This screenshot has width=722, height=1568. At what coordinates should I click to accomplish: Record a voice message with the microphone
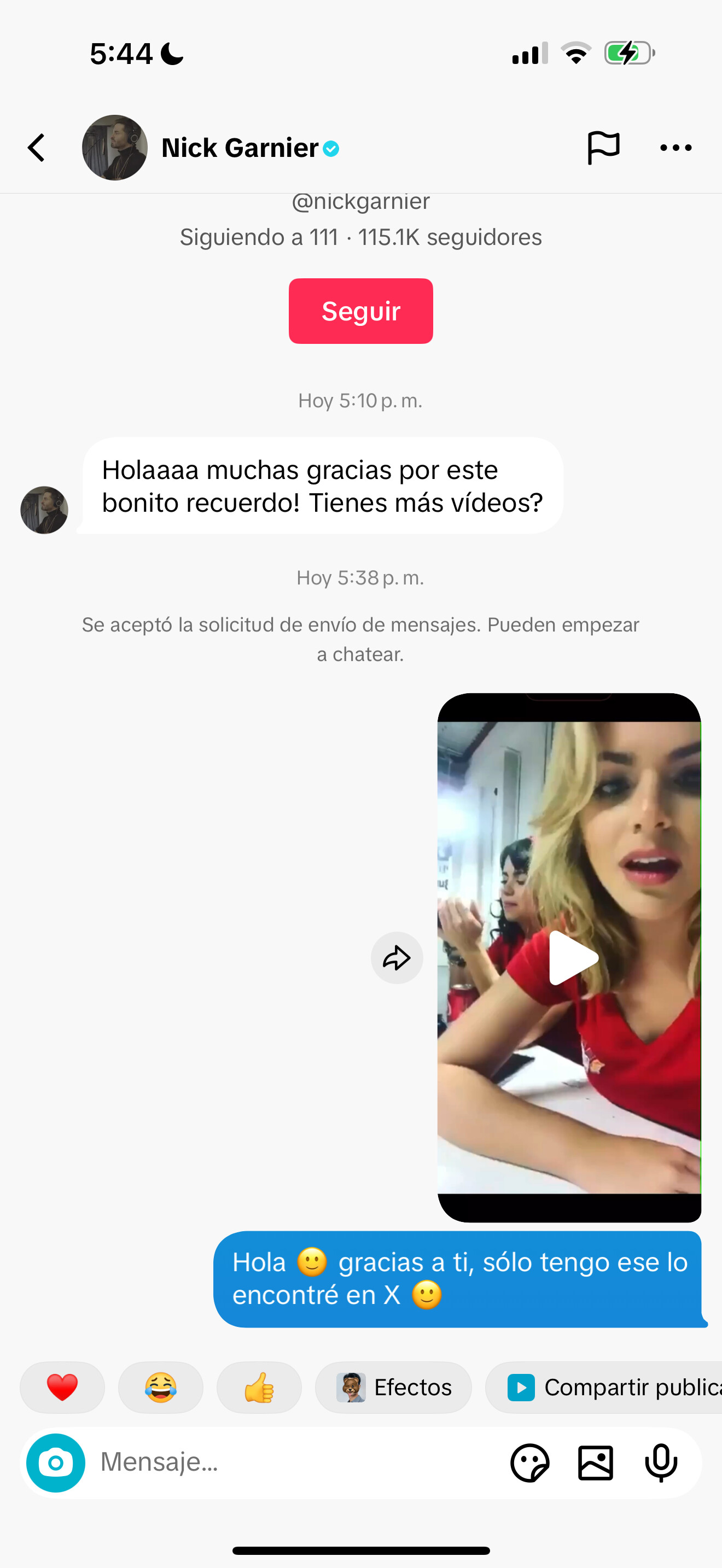pyautogui.click(x=661, y=1462)
